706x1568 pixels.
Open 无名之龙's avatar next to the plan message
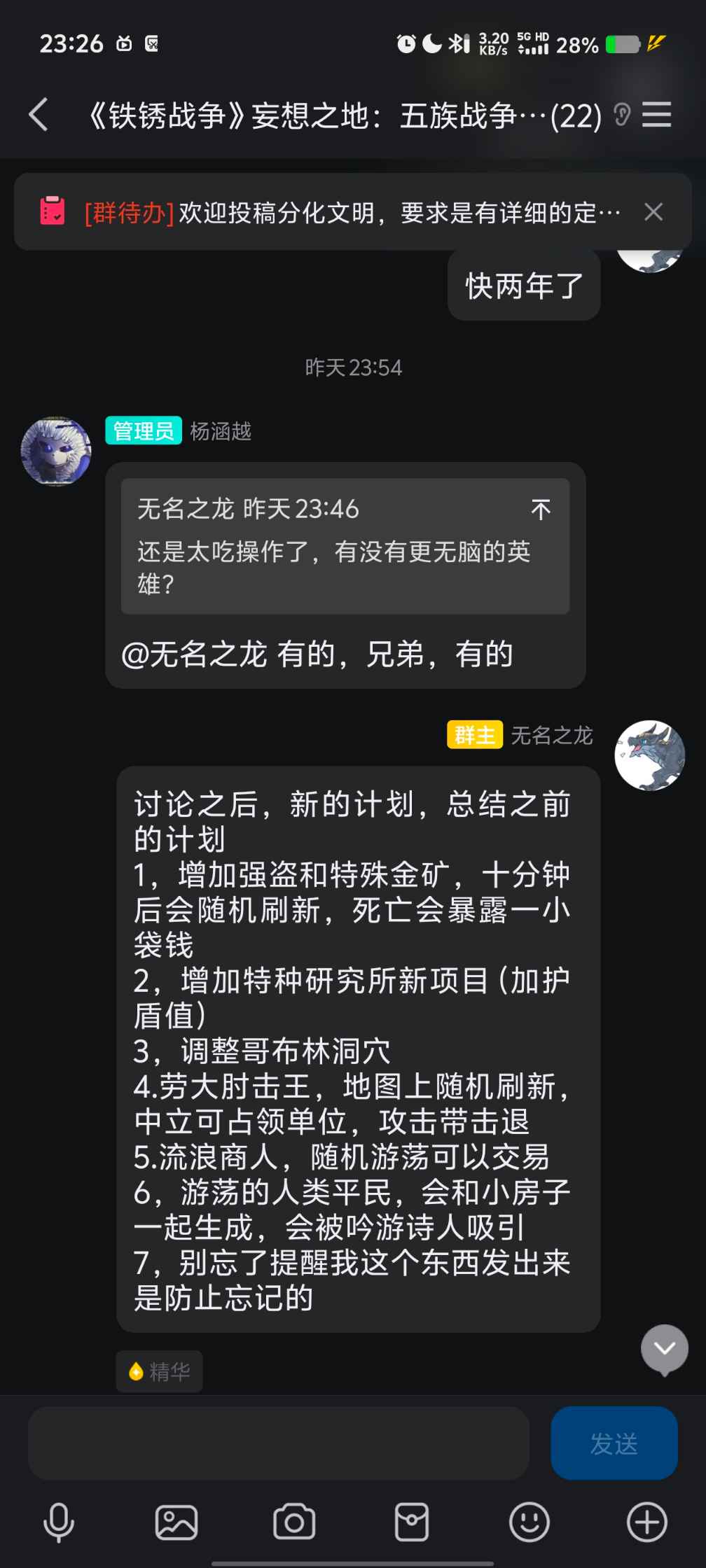649,755
